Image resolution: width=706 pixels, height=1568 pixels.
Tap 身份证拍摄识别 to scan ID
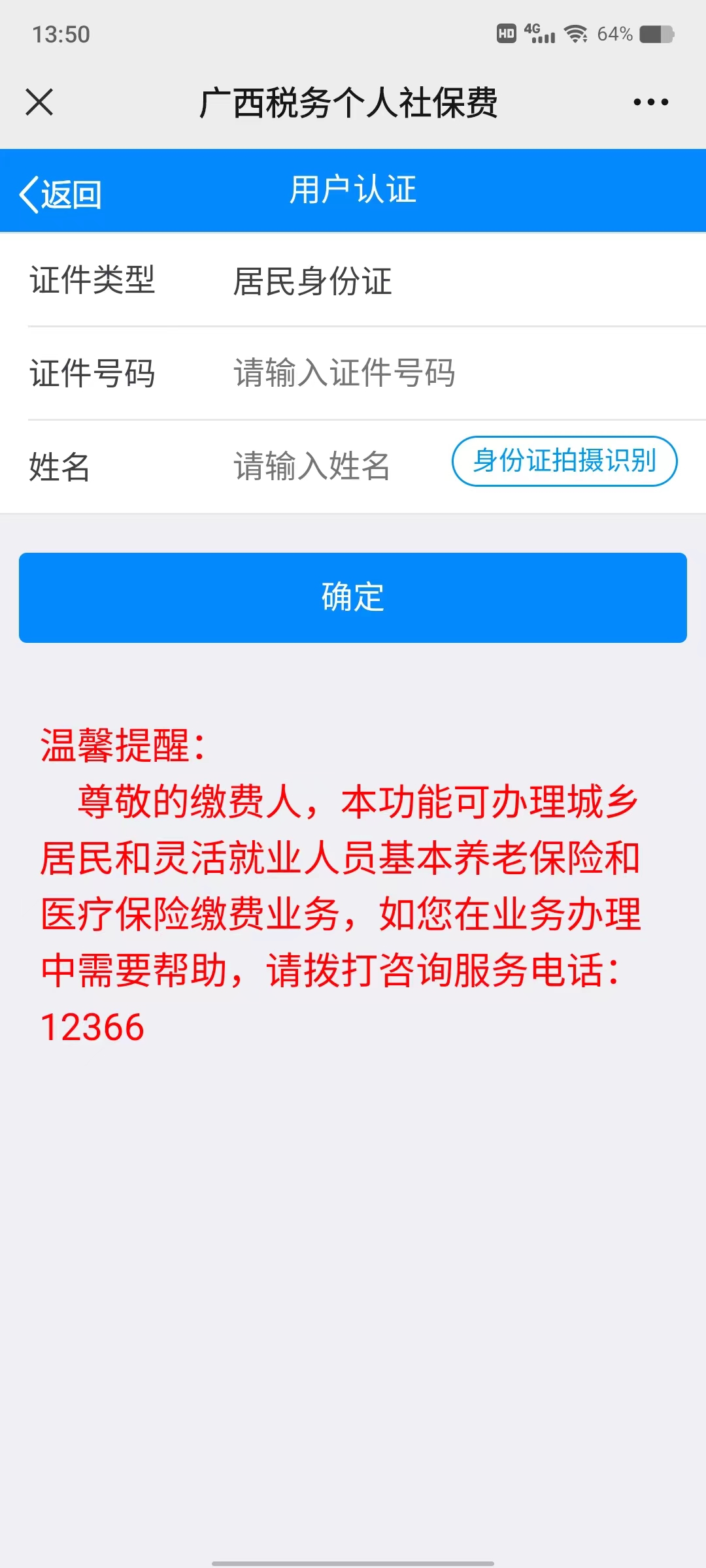[564, 461]
